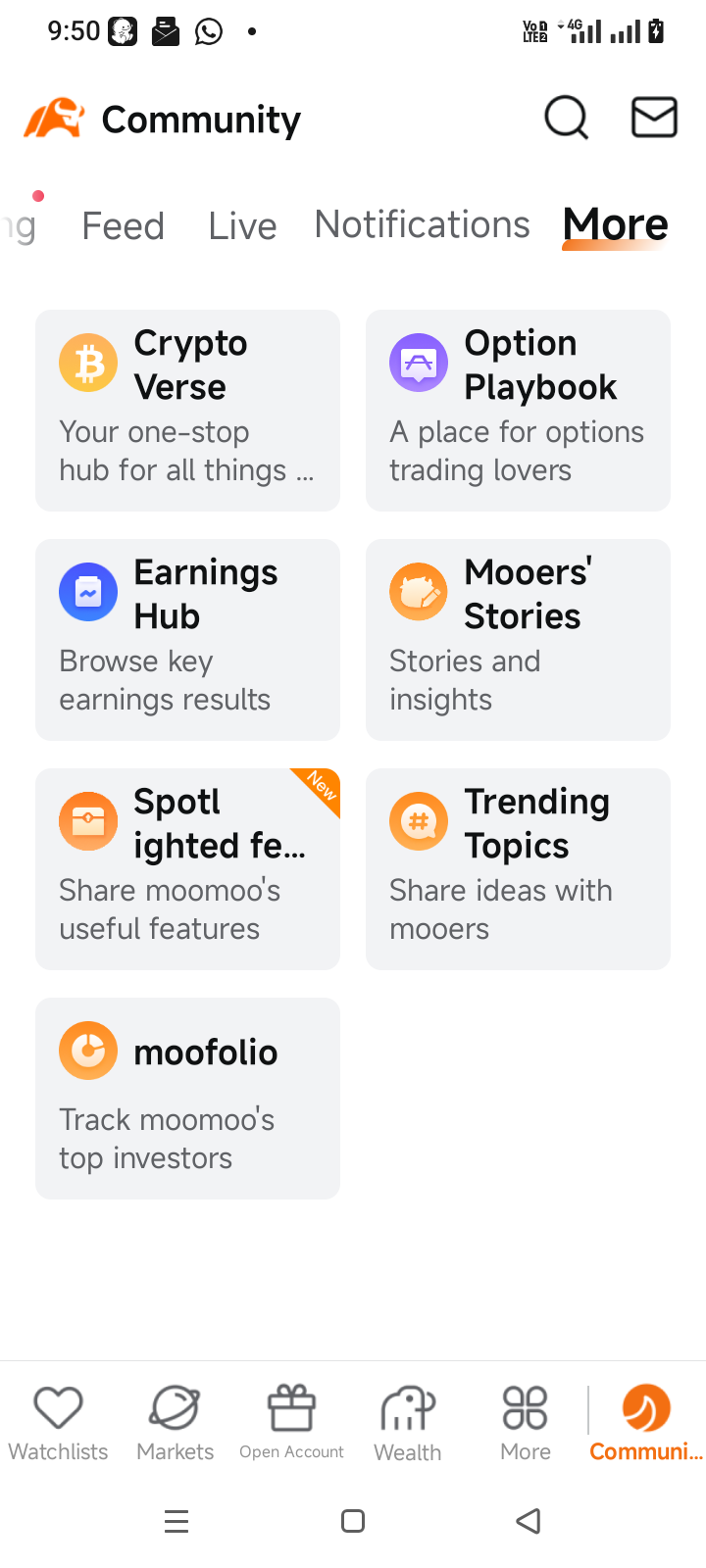Open the Earnings Hub card
Viewport: 706px width, 1568px height.
click(x=187, y=639)
